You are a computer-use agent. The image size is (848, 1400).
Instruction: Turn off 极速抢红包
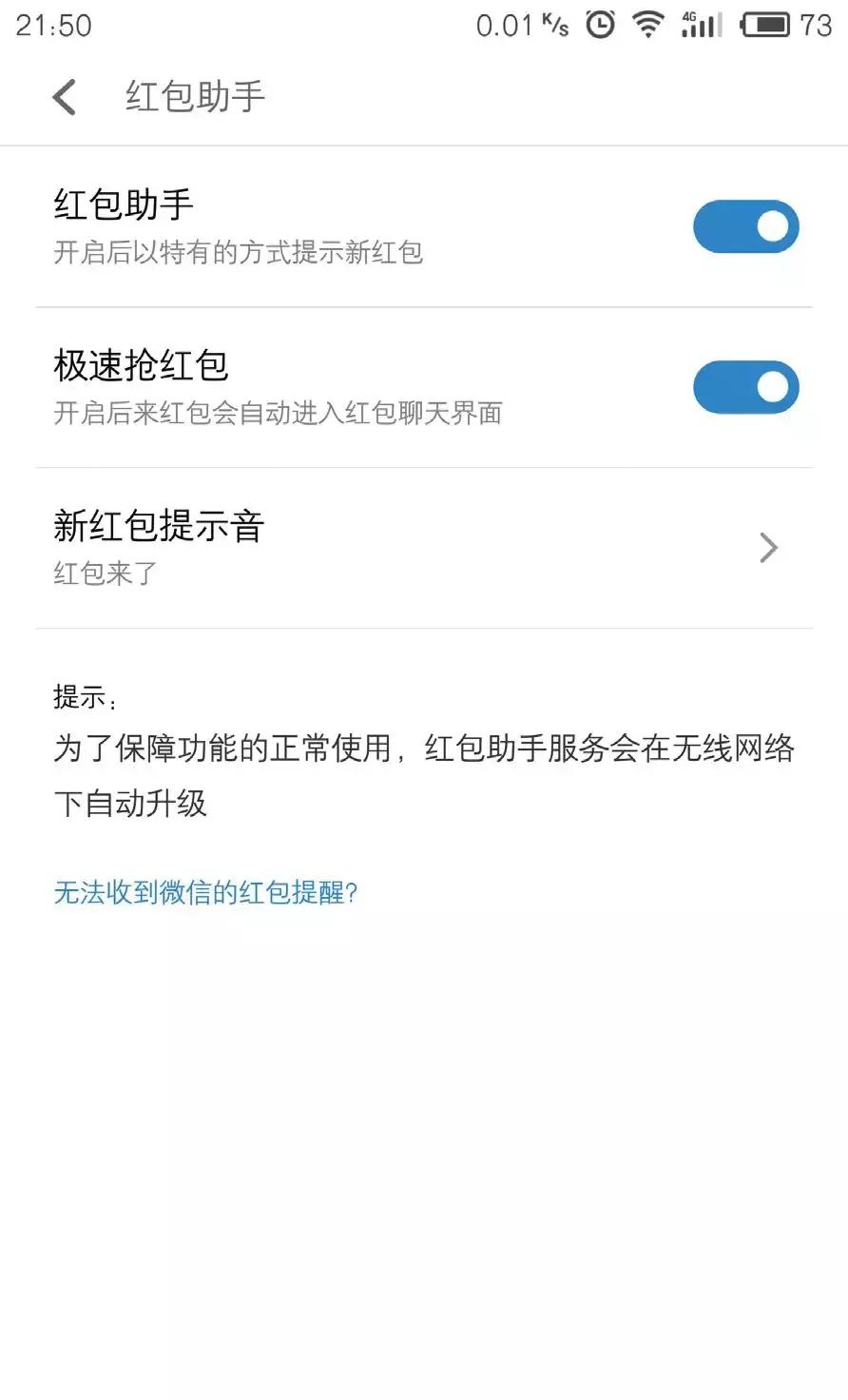pos(746,387)
